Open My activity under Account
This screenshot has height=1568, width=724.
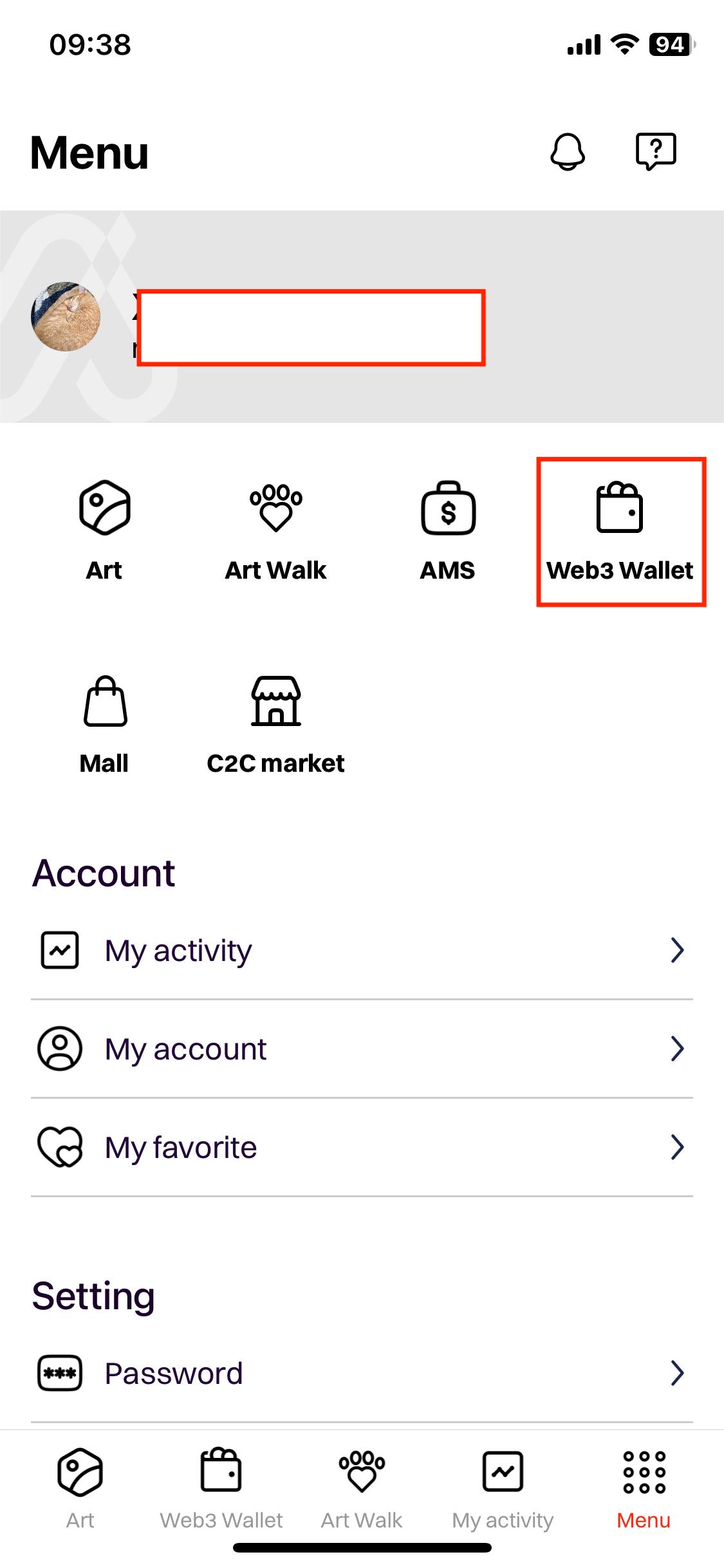point(362,950)
